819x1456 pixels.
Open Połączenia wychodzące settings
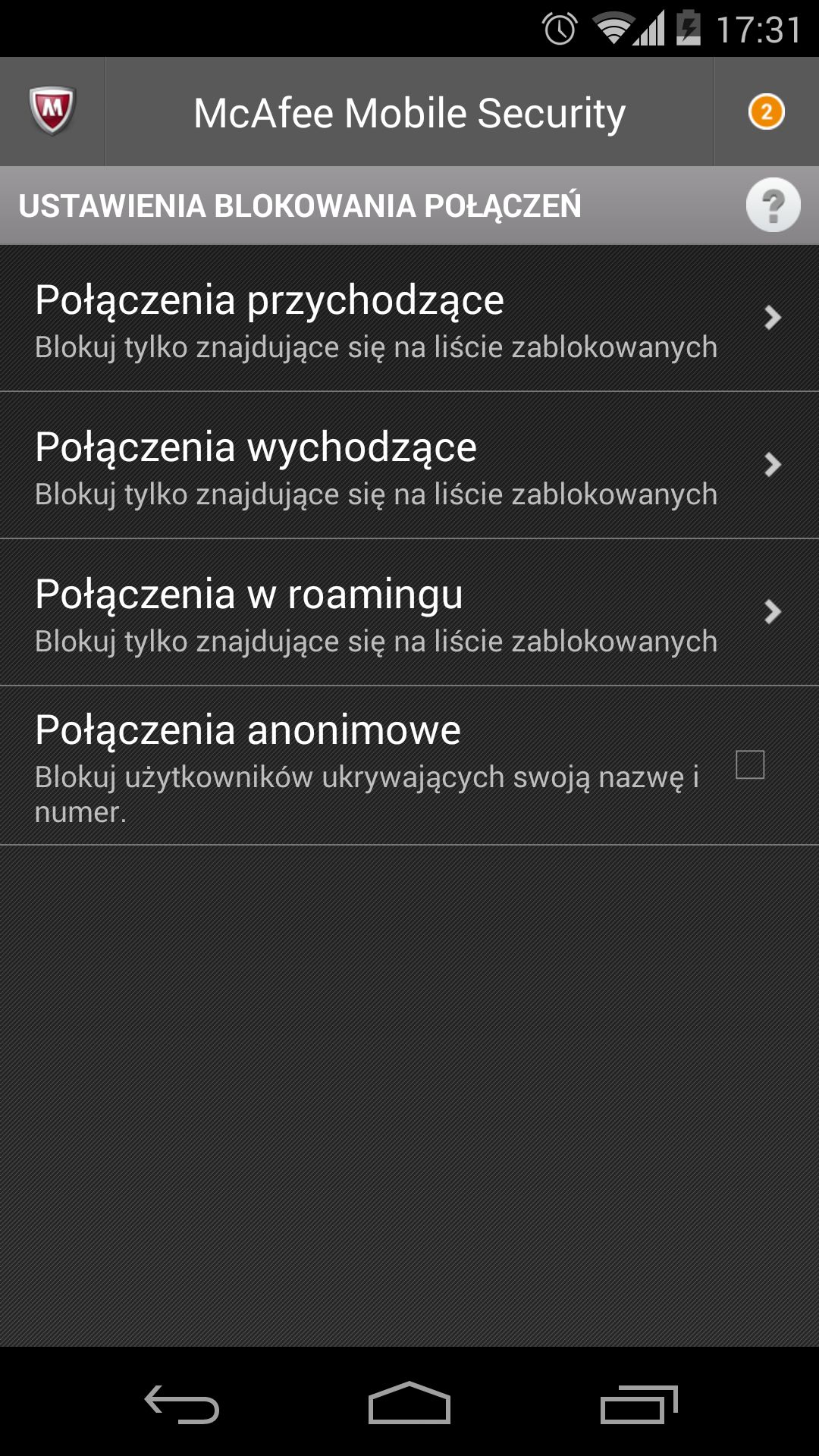click(x=409, y=466)
